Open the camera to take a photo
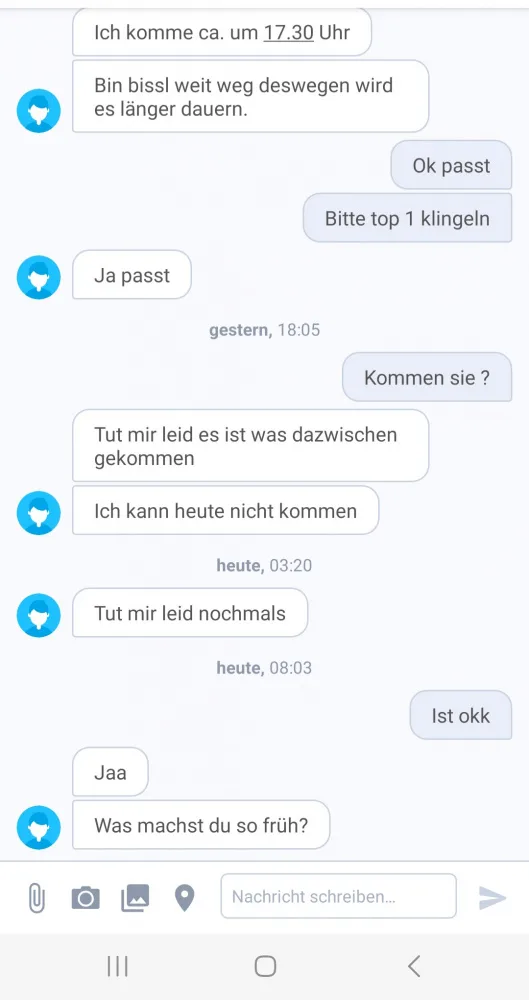Image resolution: width=529 pixels, height=1000 pixels. (86, 898)
